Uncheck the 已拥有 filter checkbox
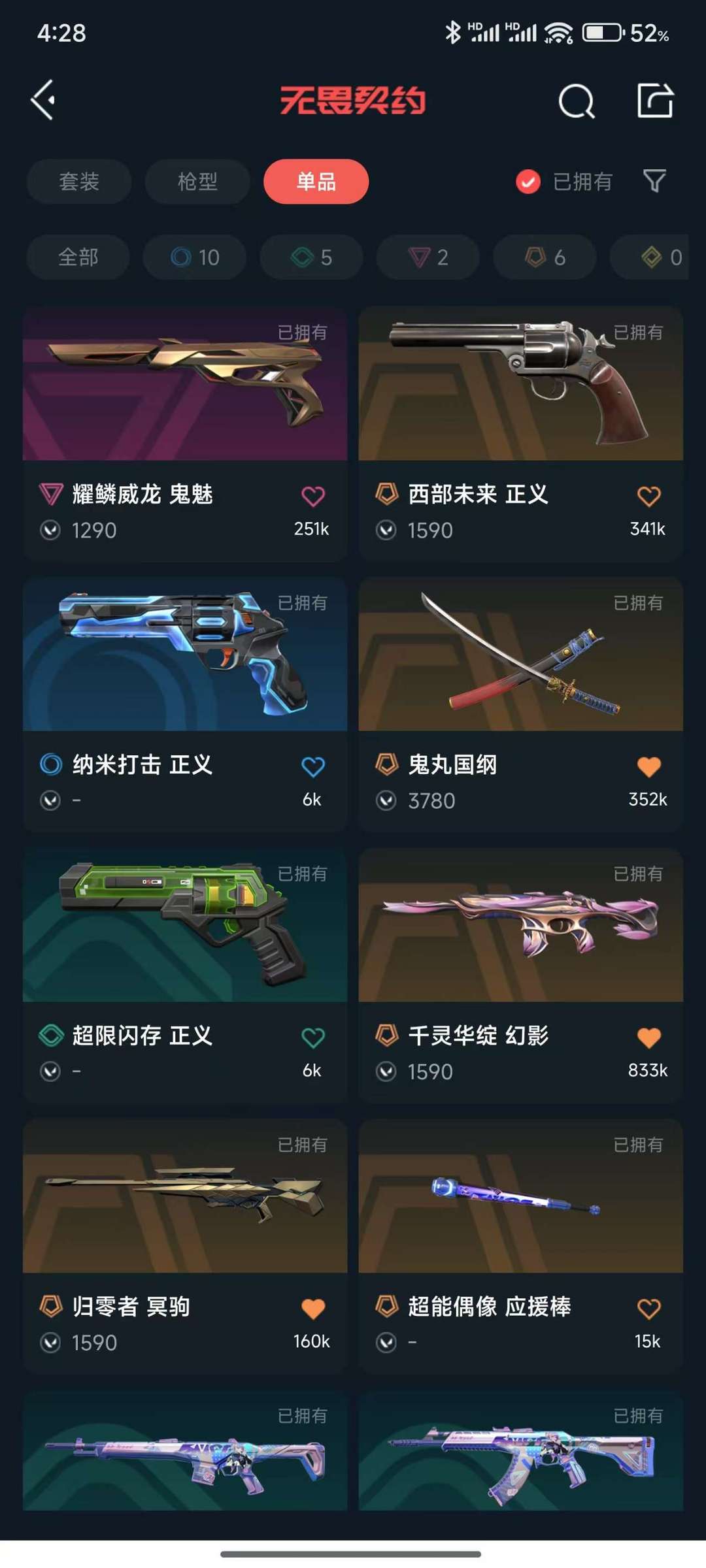This screenshot has height=1568, width=706. (x=528, y=182)
